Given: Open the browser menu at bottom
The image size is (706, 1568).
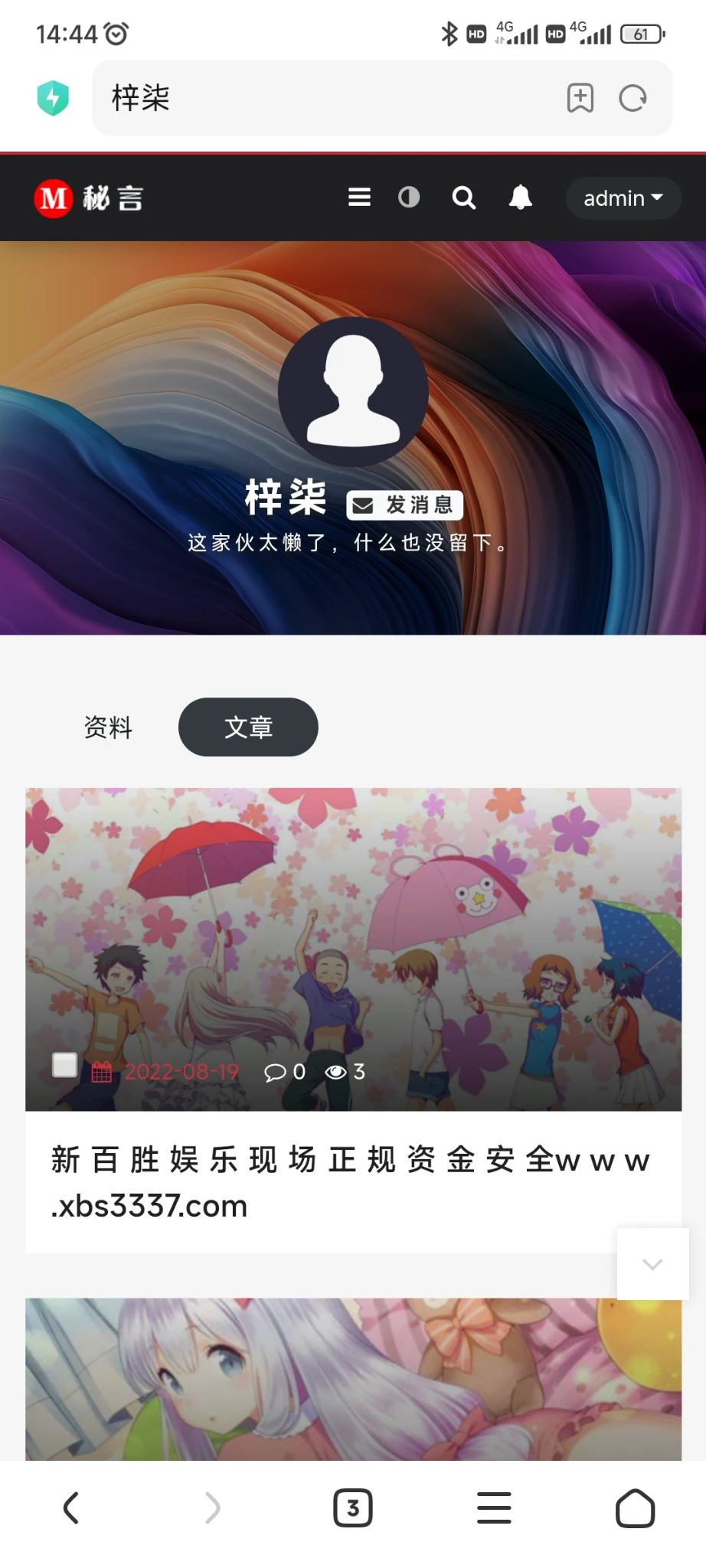Looking at the screenshot, I should 494,1508.
